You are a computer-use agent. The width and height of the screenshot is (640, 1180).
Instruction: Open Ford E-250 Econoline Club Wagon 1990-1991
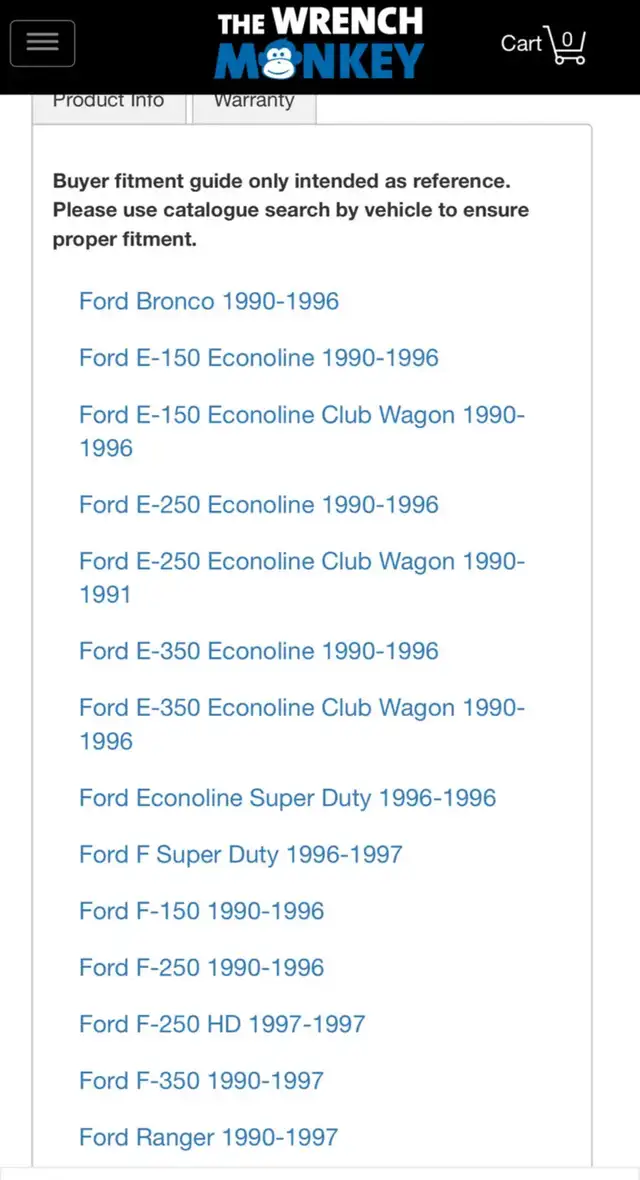click(301, 562)
